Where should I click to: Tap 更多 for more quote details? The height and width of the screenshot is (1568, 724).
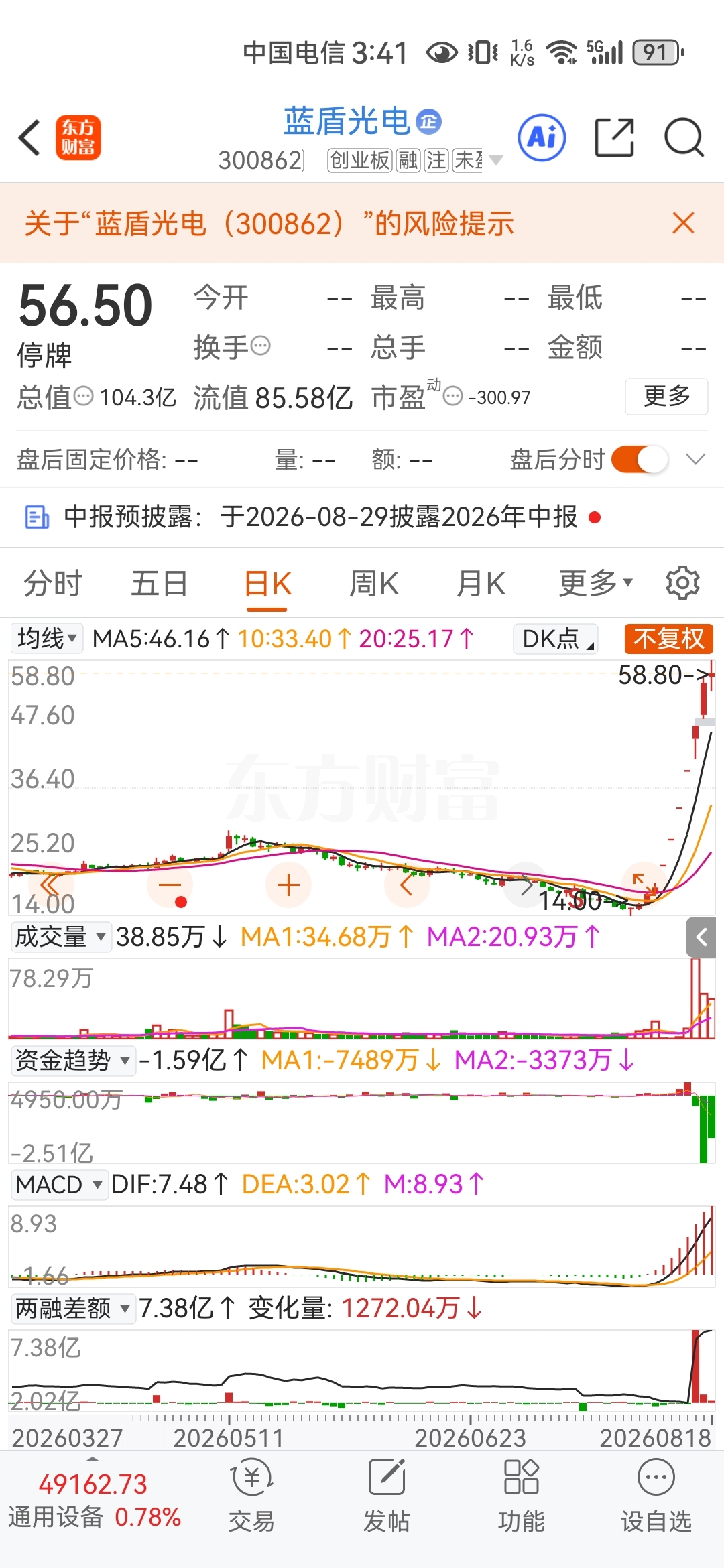[x=666, y=397]
